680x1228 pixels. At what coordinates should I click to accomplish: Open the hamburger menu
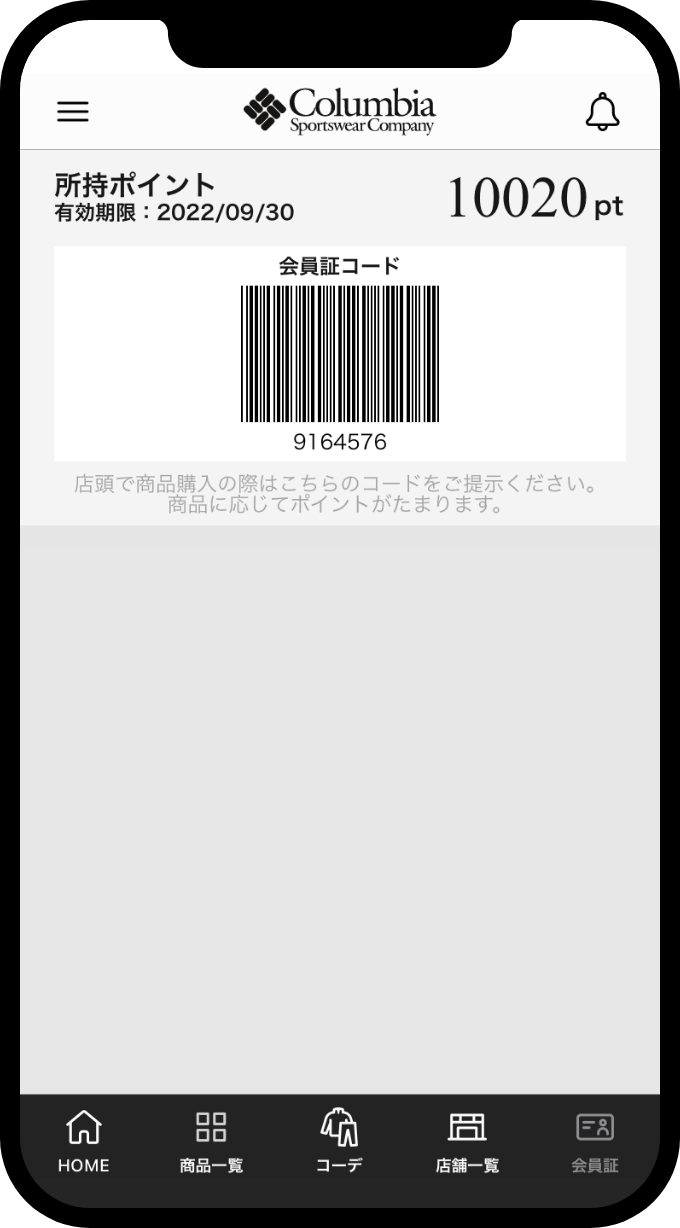point(73,111)
